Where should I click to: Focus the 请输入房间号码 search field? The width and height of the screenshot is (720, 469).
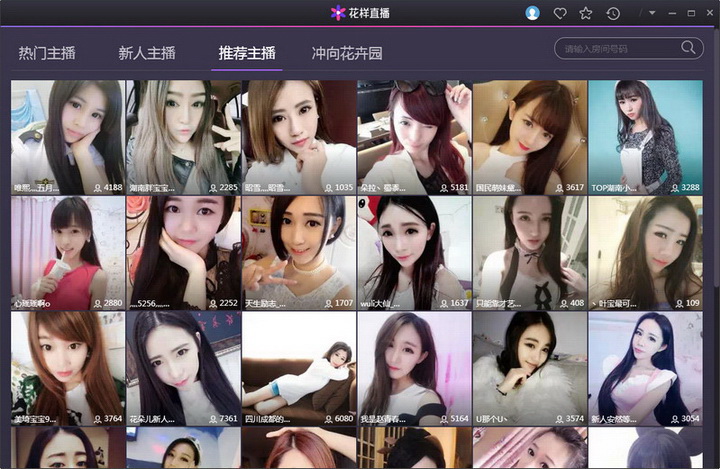click(615, 48)
